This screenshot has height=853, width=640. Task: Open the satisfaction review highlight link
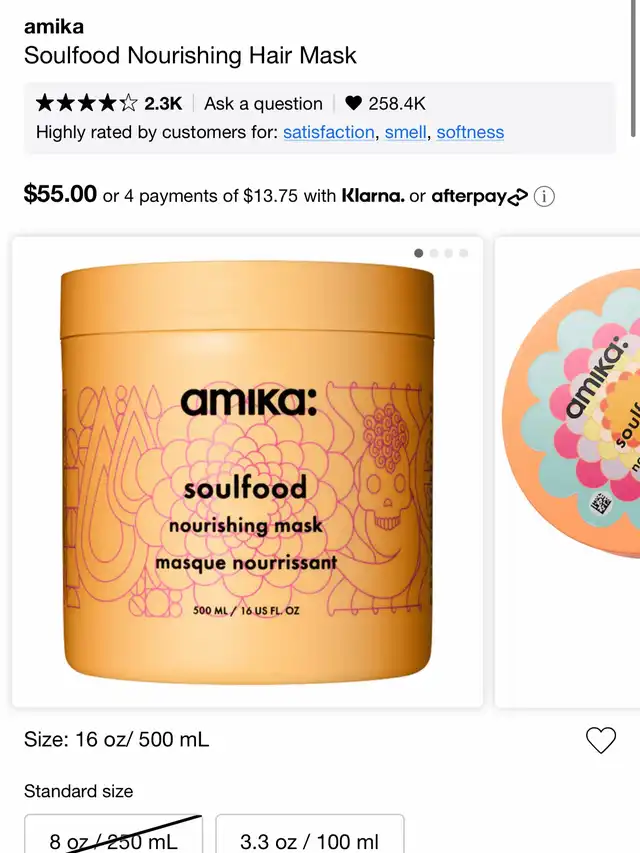click(329, 132)
